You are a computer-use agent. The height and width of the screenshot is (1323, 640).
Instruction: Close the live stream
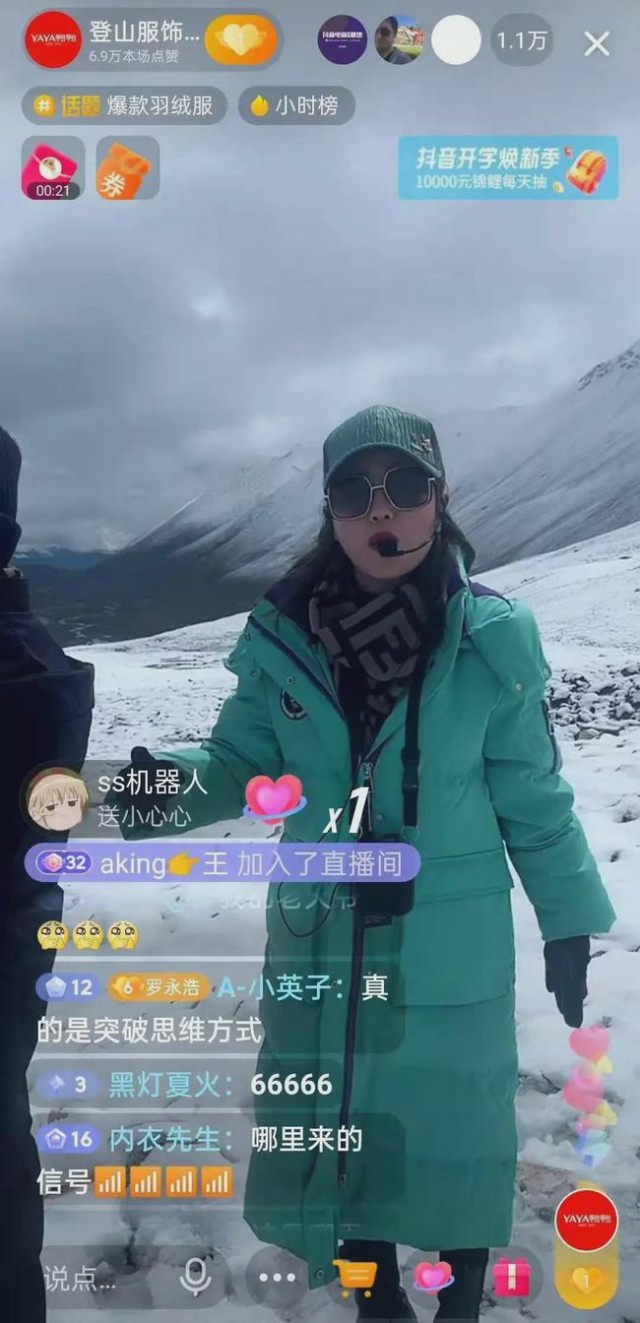597,43
